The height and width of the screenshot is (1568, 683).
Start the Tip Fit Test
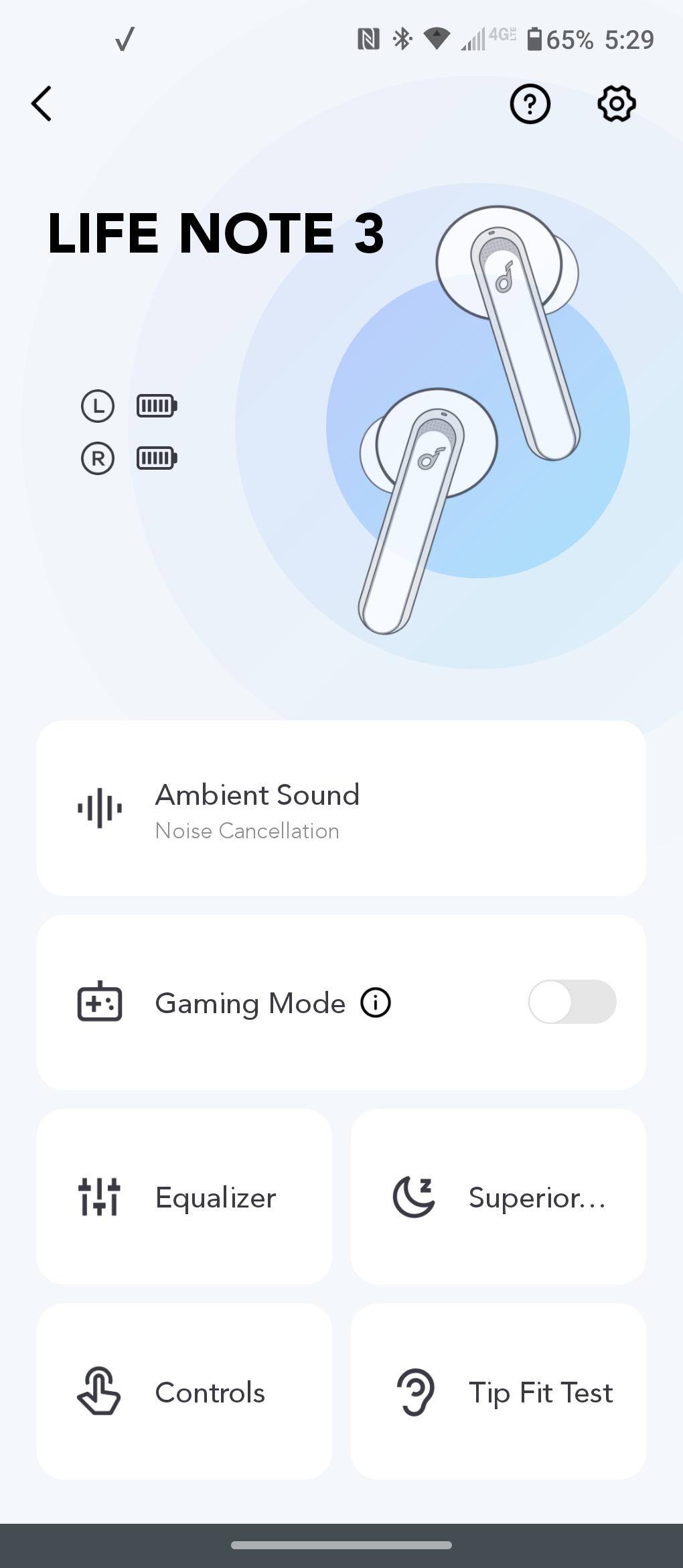498,1392
